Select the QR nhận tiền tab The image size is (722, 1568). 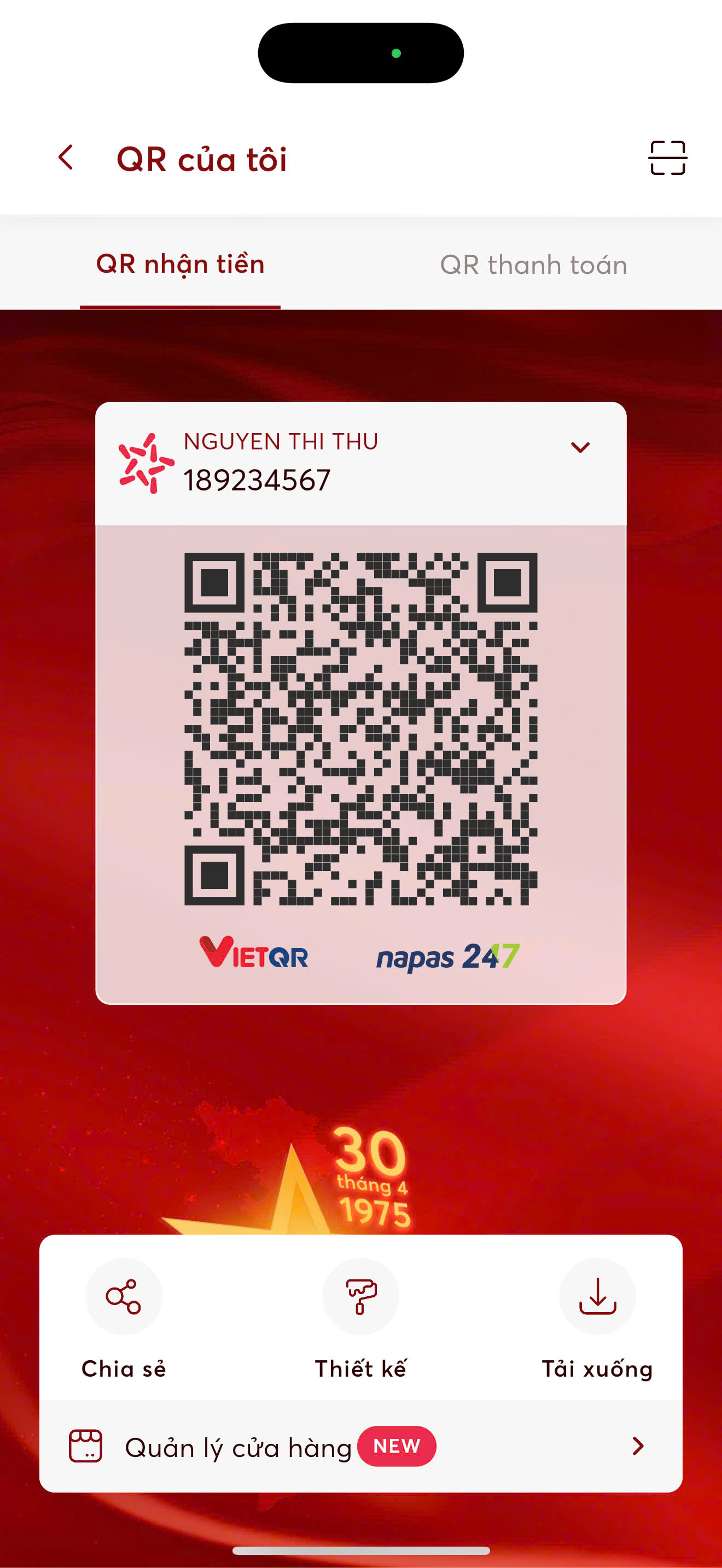180,265
